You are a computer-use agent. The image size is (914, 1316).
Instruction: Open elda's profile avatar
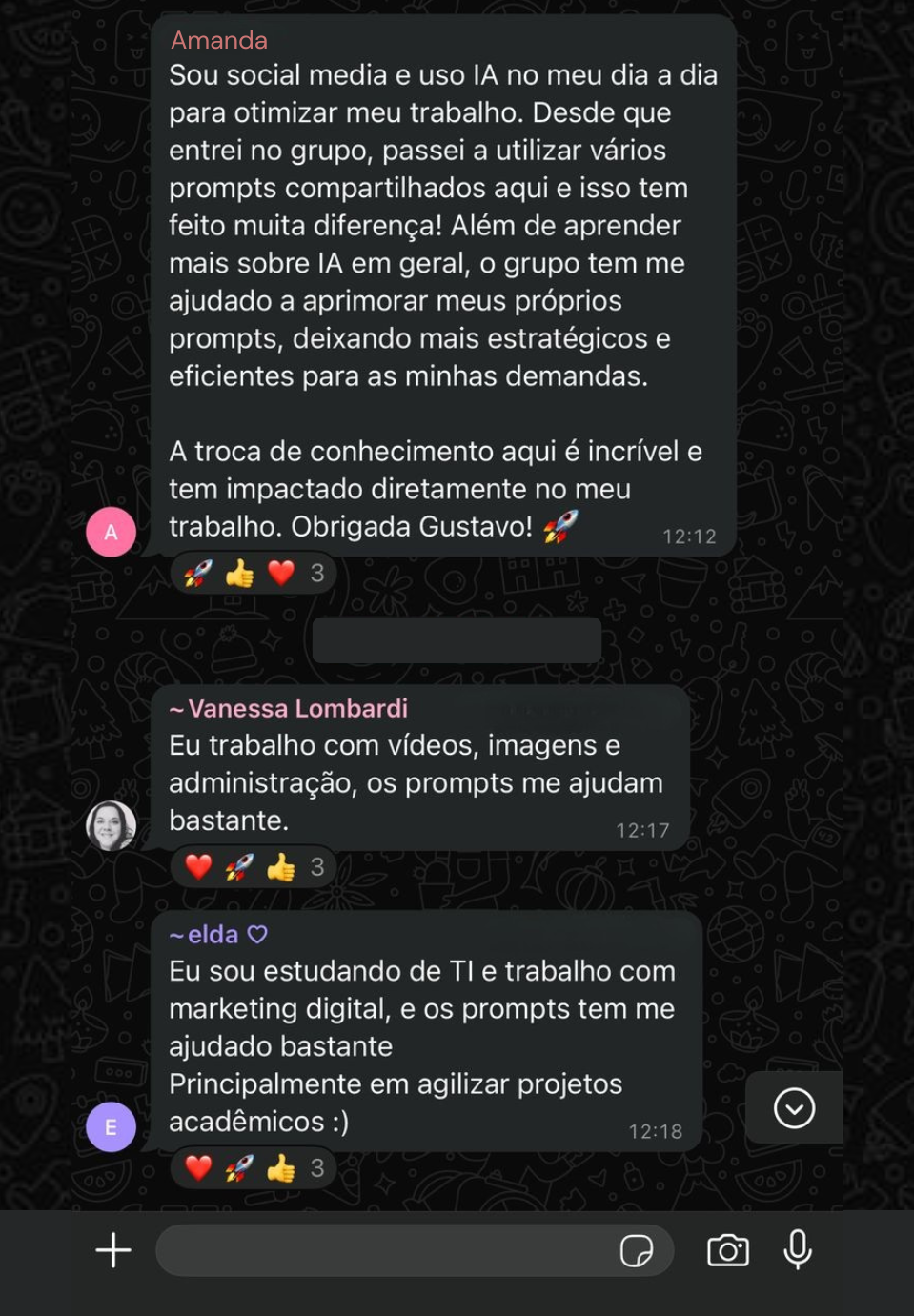pos(111,1126)
